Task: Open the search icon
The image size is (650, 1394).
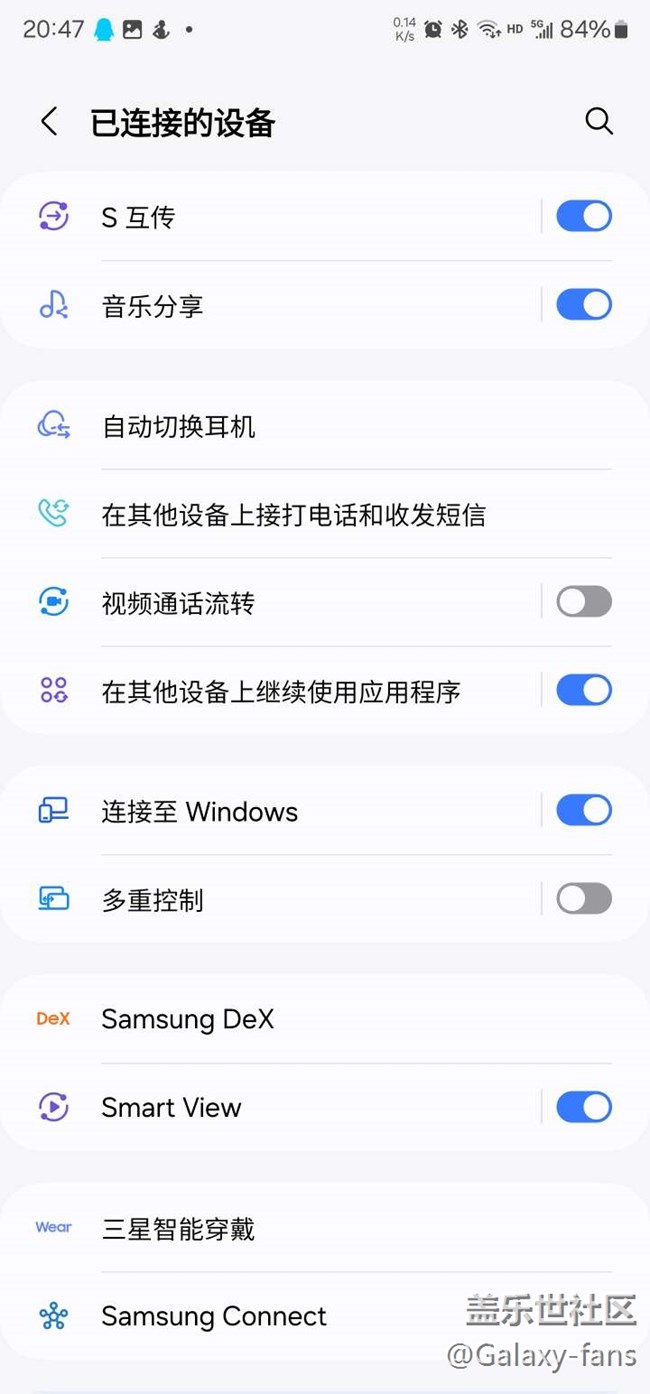Action: (x=598, y=122)
